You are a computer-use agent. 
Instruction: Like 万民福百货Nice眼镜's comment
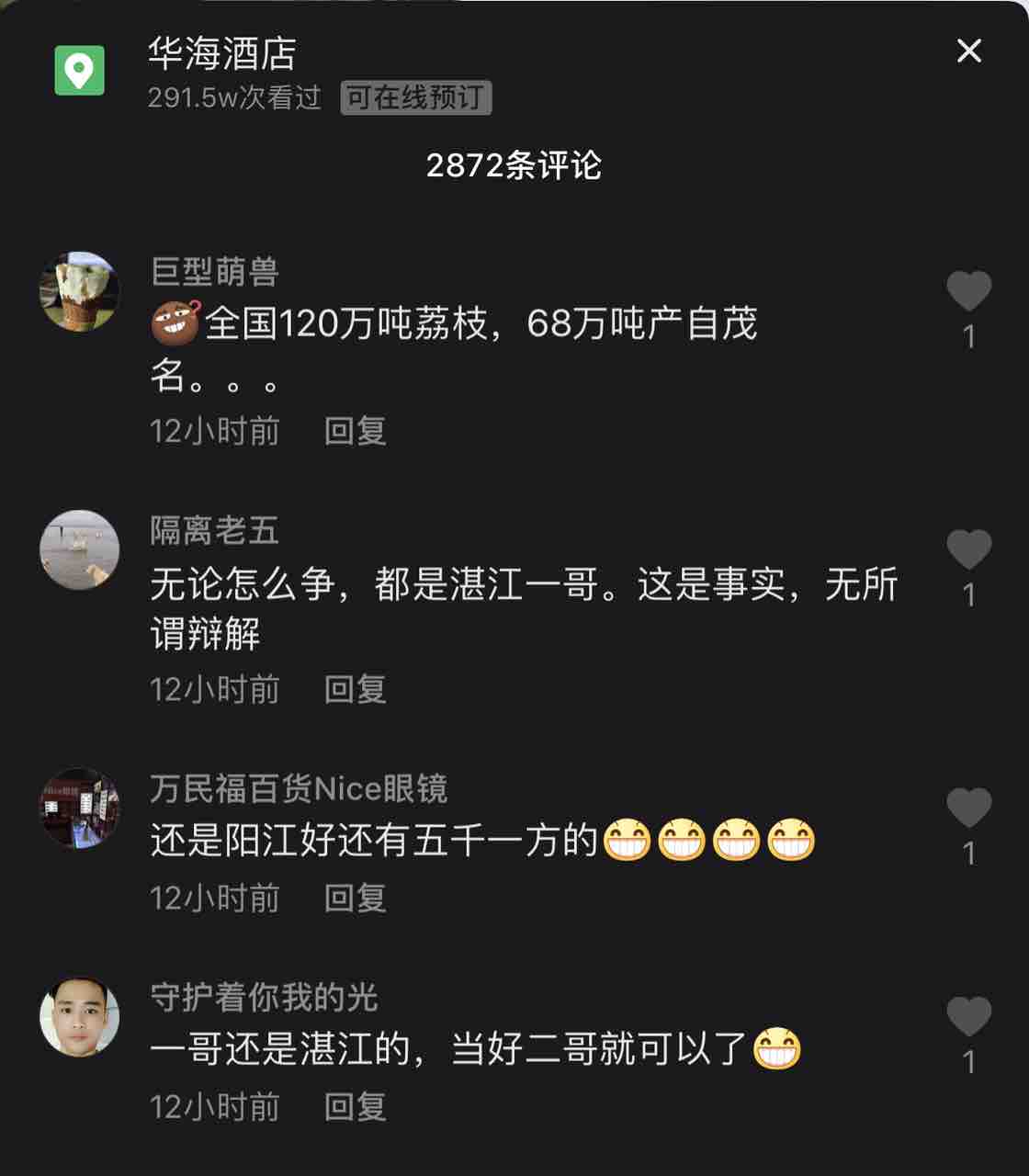coord(968,808)
